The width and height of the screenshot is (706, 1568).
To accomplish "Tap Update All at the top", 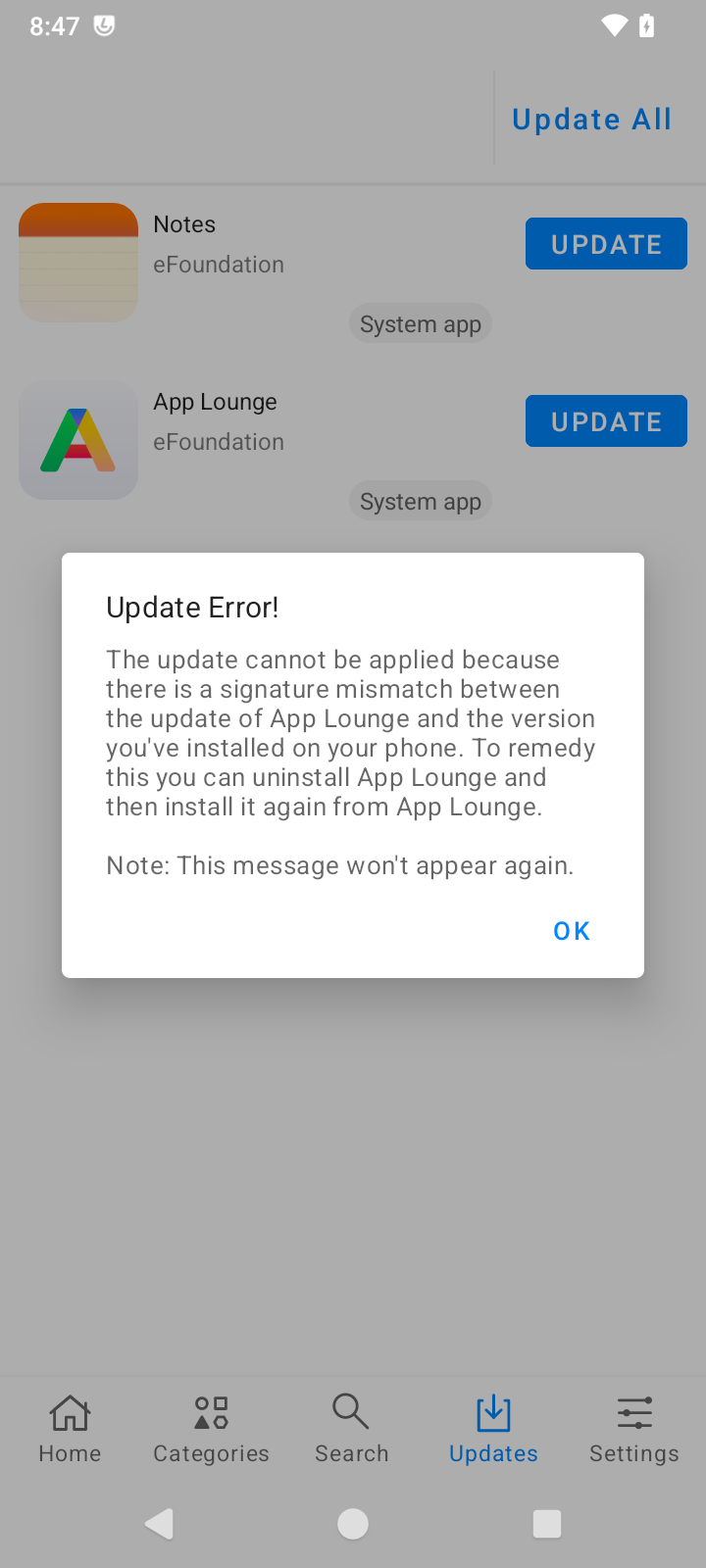I will click(x=592, y=119).
